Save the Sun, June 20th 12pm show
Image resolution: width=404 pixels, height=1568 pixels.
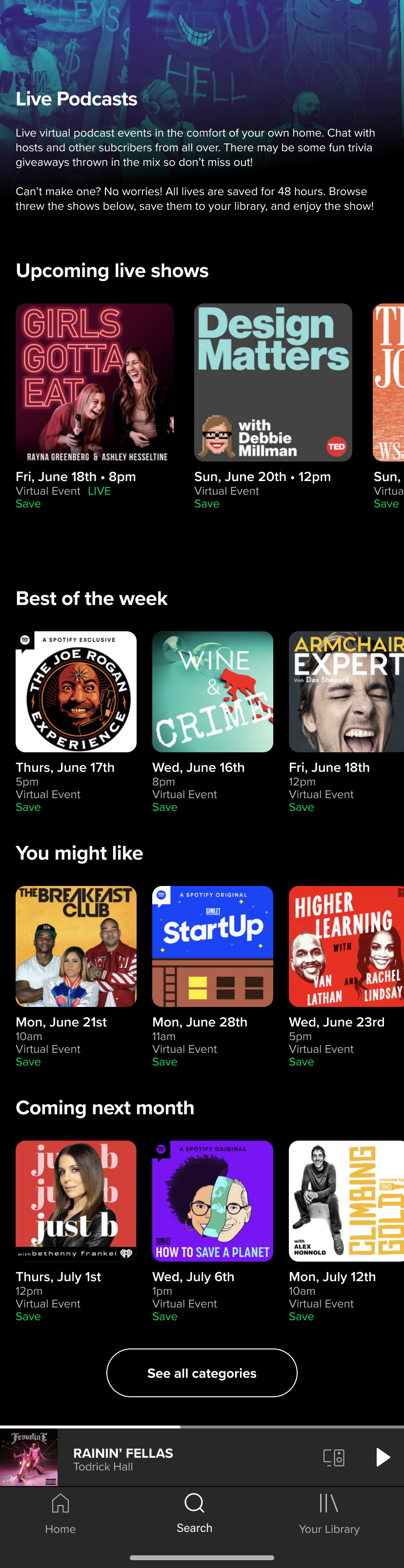[206, 504]
